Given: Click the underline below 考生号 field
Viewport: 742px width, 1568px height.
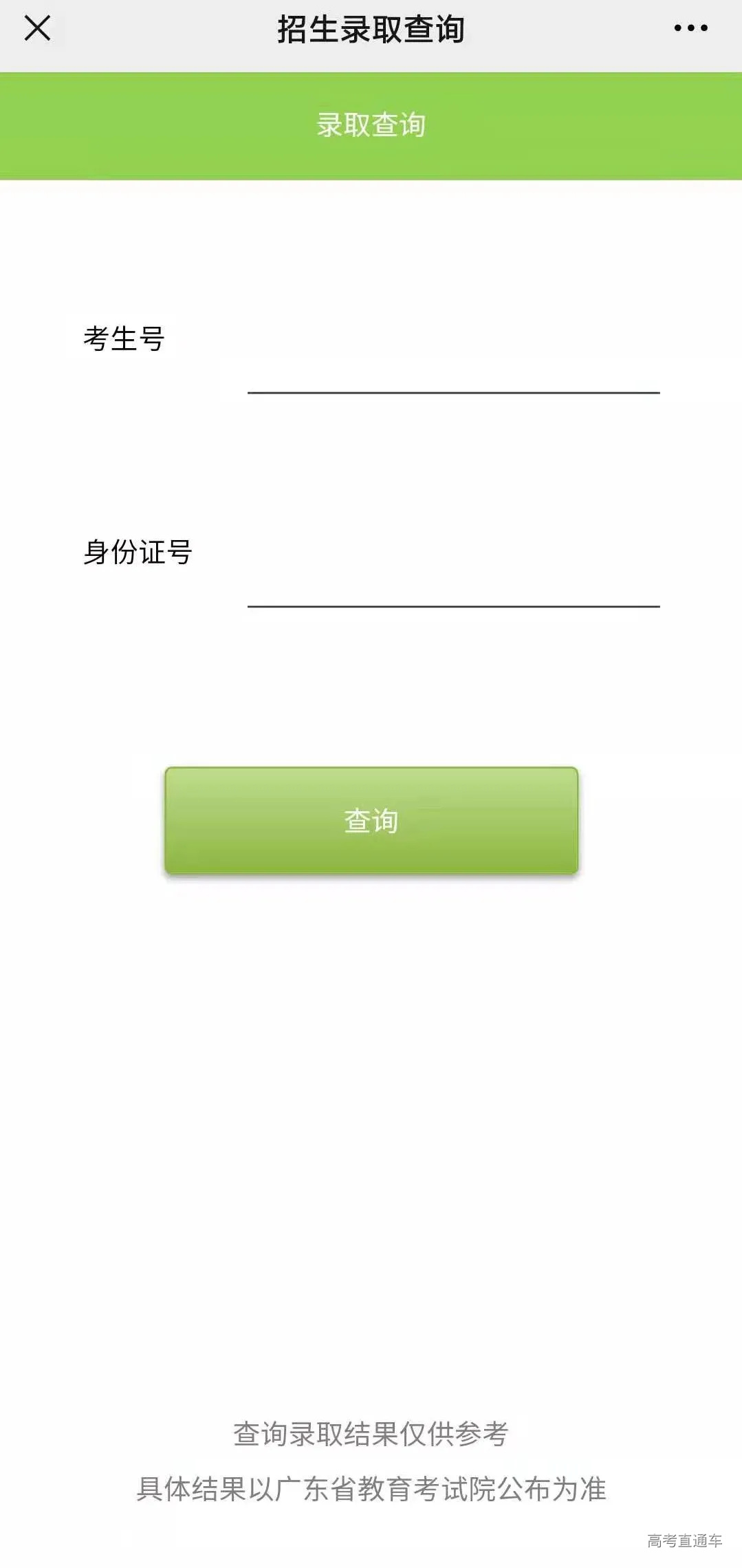Looking at the screenshot, I should pyautogui.click(x=452, y=393).
